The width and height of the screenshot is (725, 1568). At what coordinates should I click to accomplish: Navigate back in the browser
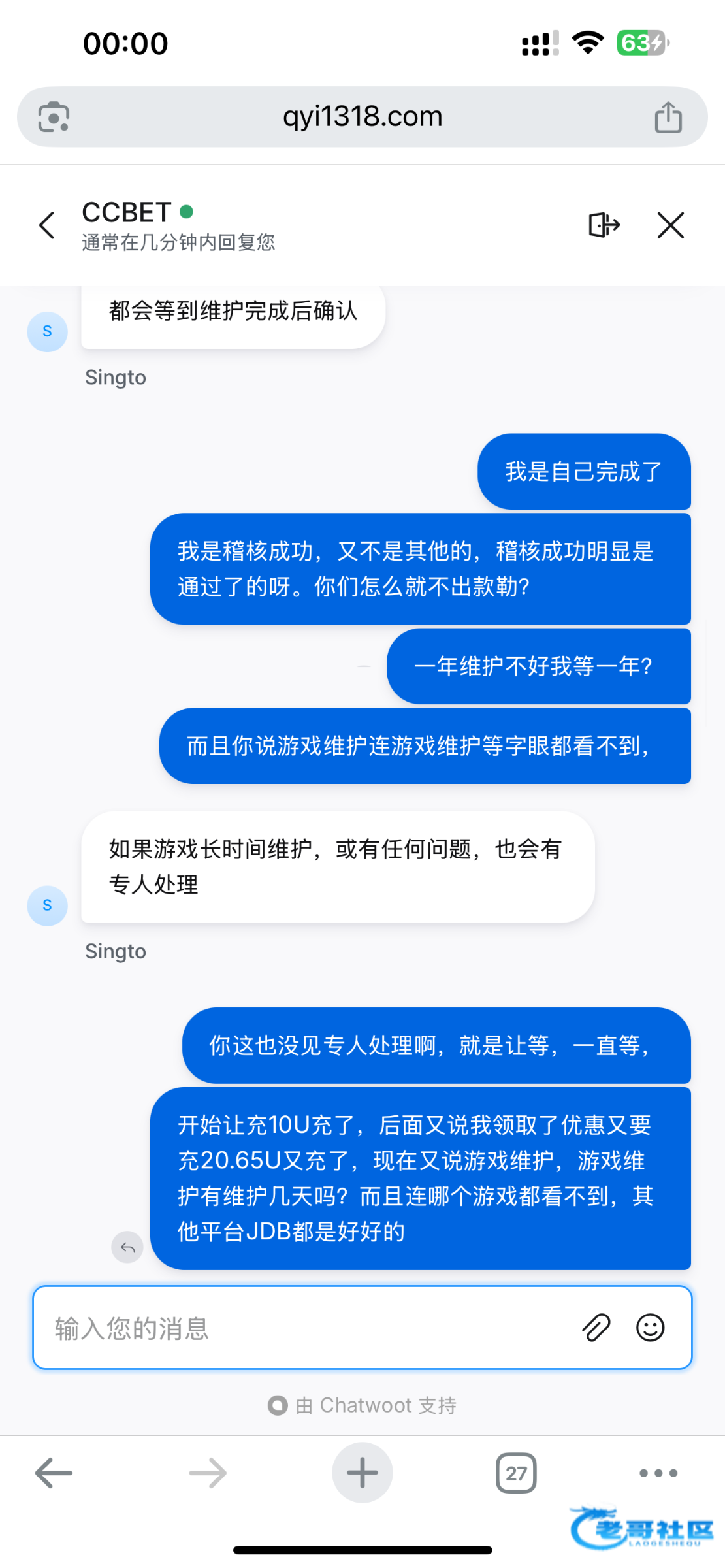pos(54,1473)
